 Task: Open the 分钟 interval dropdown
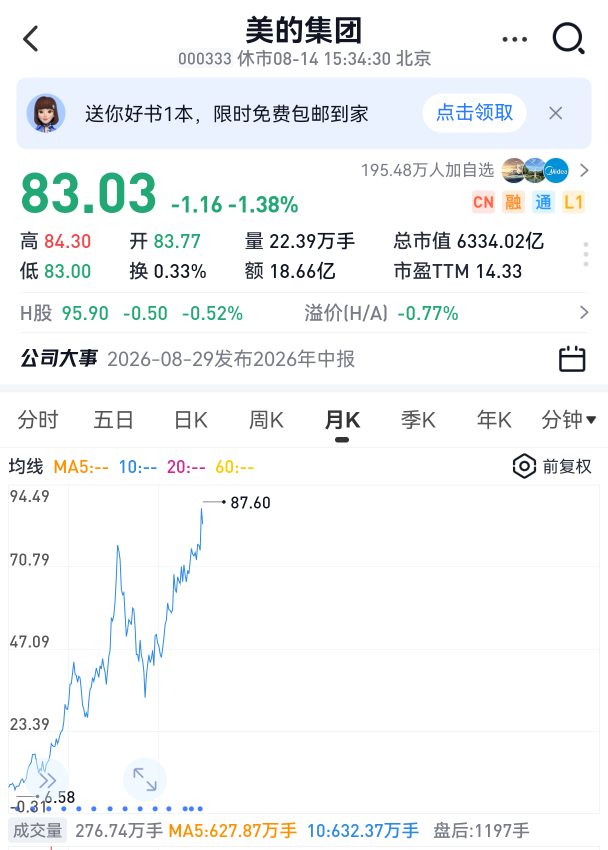(x=568, y=420)
